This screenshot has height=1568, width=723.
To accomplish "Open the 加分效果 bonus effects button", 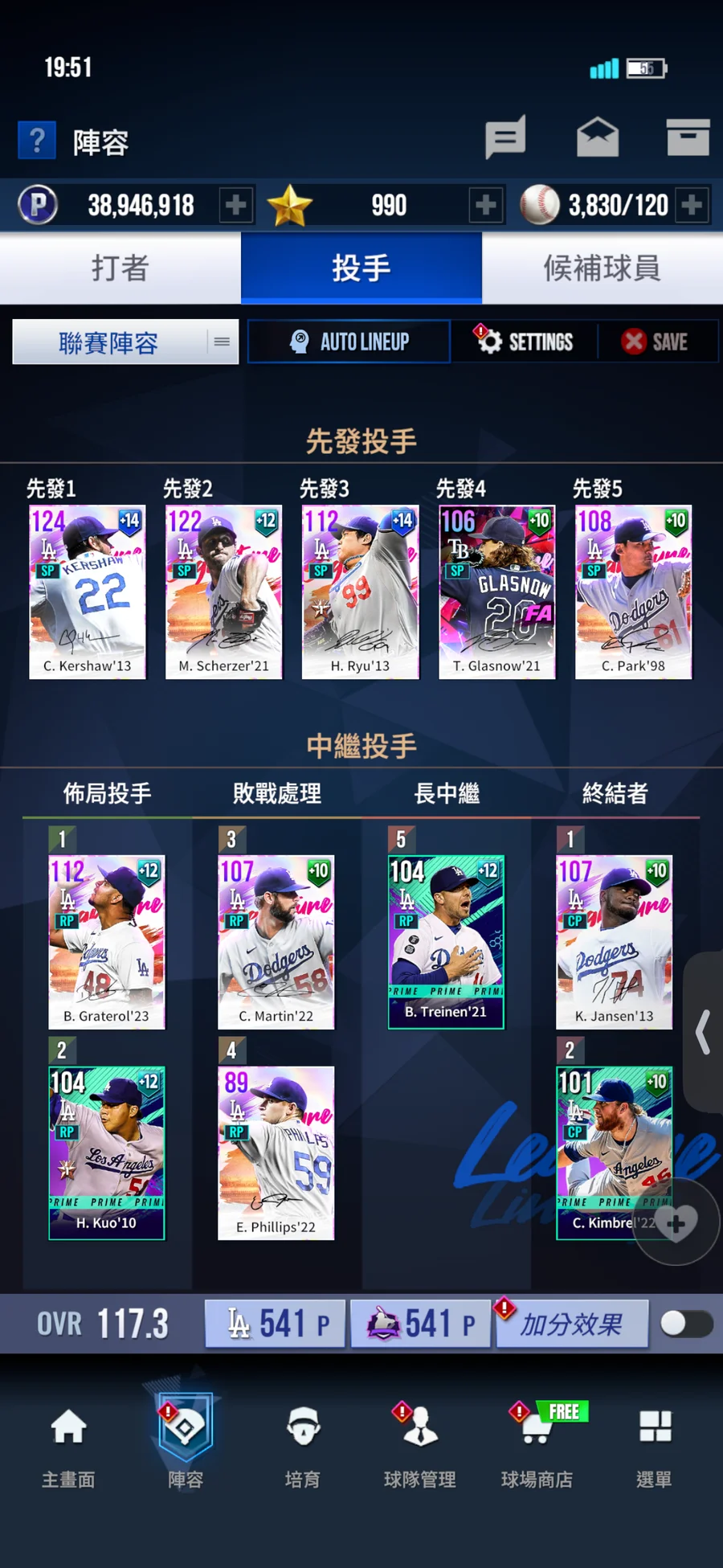I will [572, 1324].
